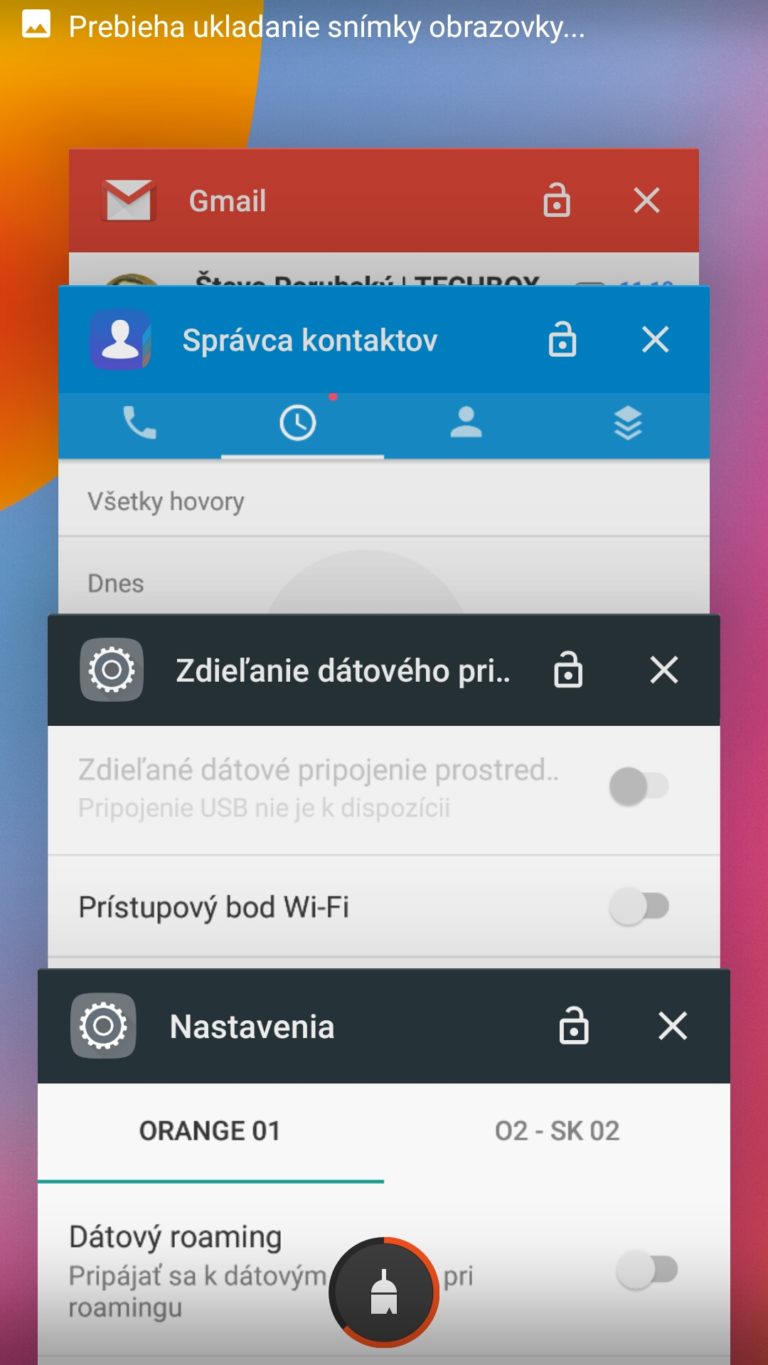
Task: Clear all recent apps with the broom button
Action: point(384,1293)
